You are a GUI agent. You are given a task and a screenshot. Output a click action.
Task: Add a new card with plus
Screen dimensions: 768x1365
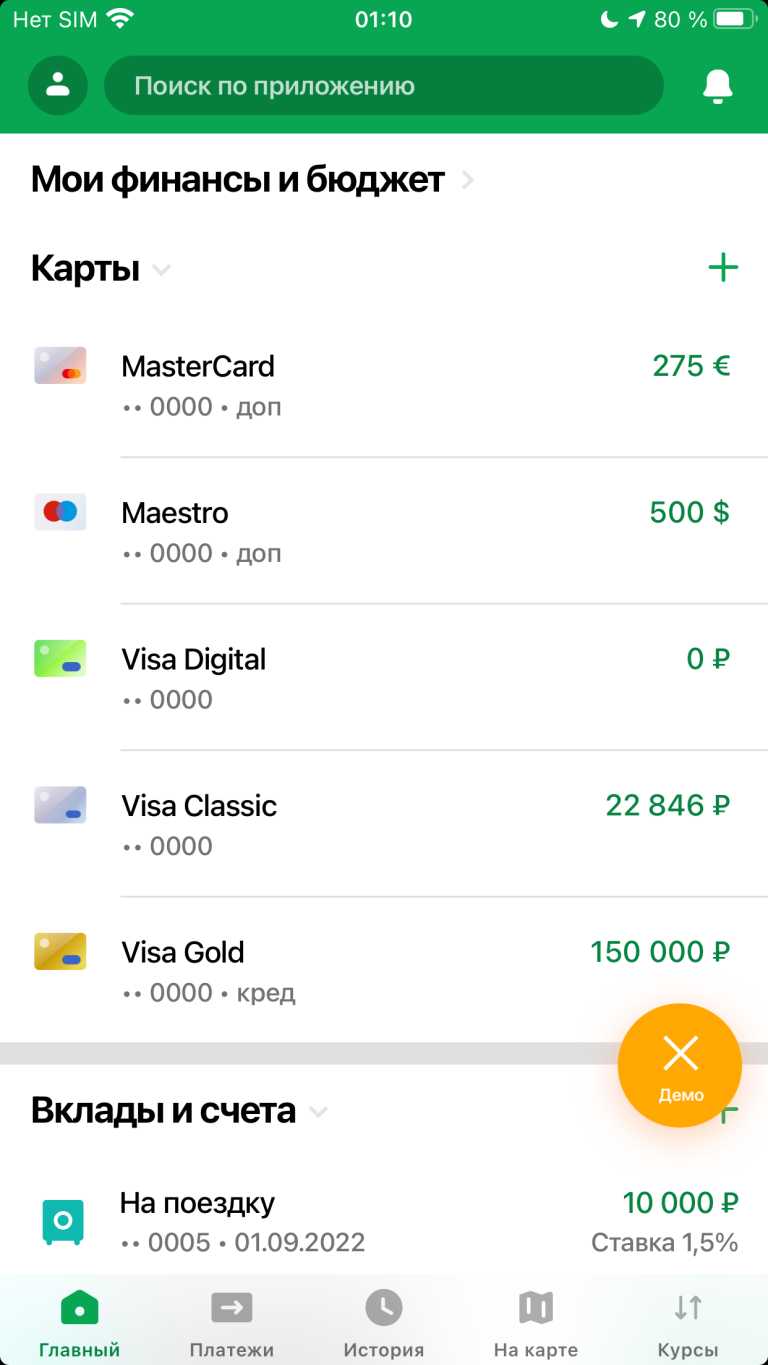pyautogui.click(x=722, y=268)
